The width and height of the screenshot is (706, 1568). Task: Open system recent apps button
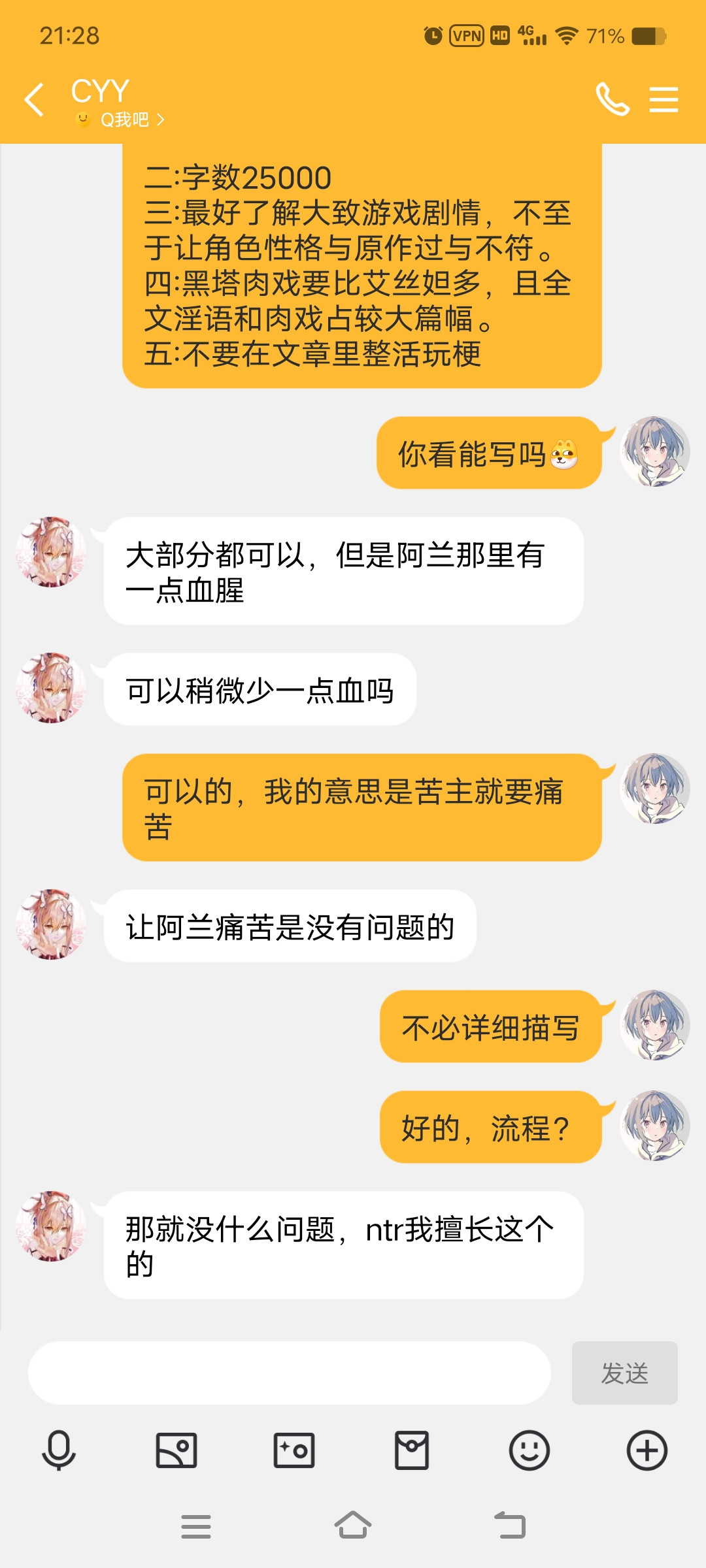click(x=195, y=1526)
